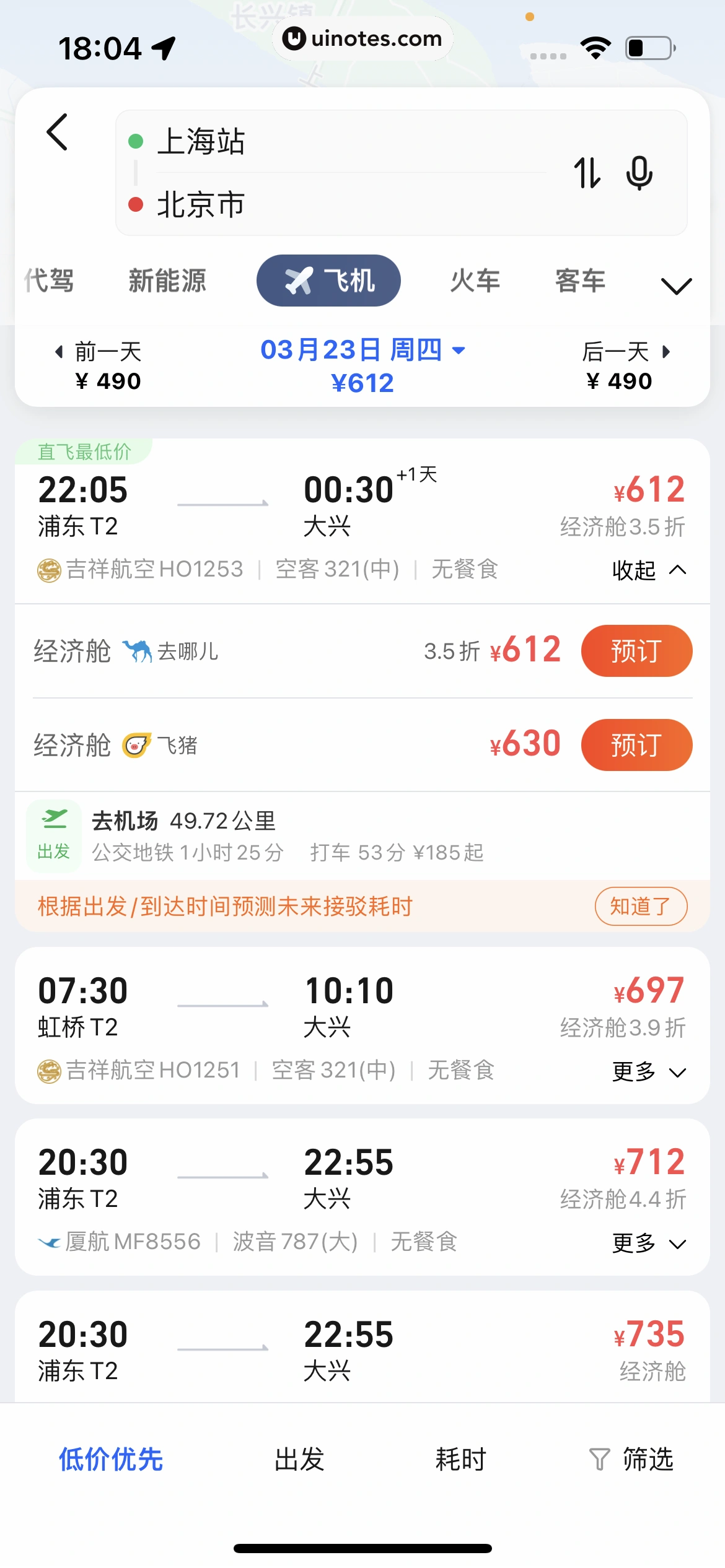Expand more fares for flight HO1251

[x=648, y=1071]
